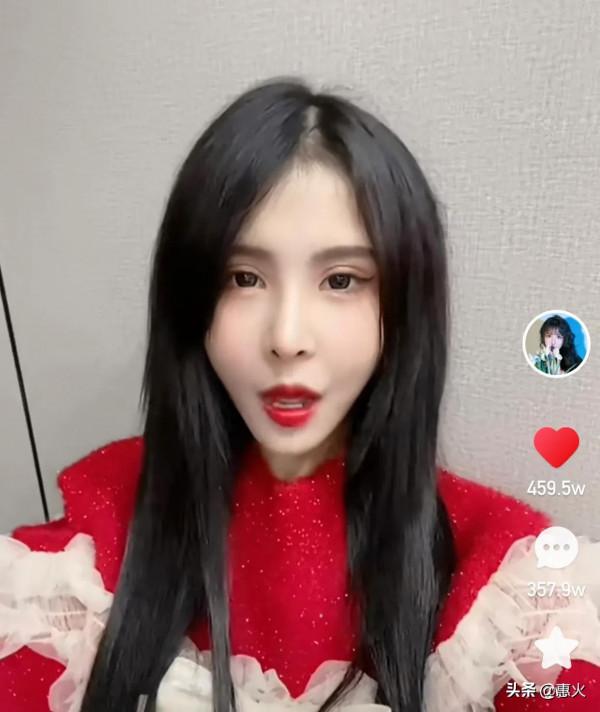Open the creator's profile avatar
Viewport: 600px width, 712px height.
tap(556, 344)
